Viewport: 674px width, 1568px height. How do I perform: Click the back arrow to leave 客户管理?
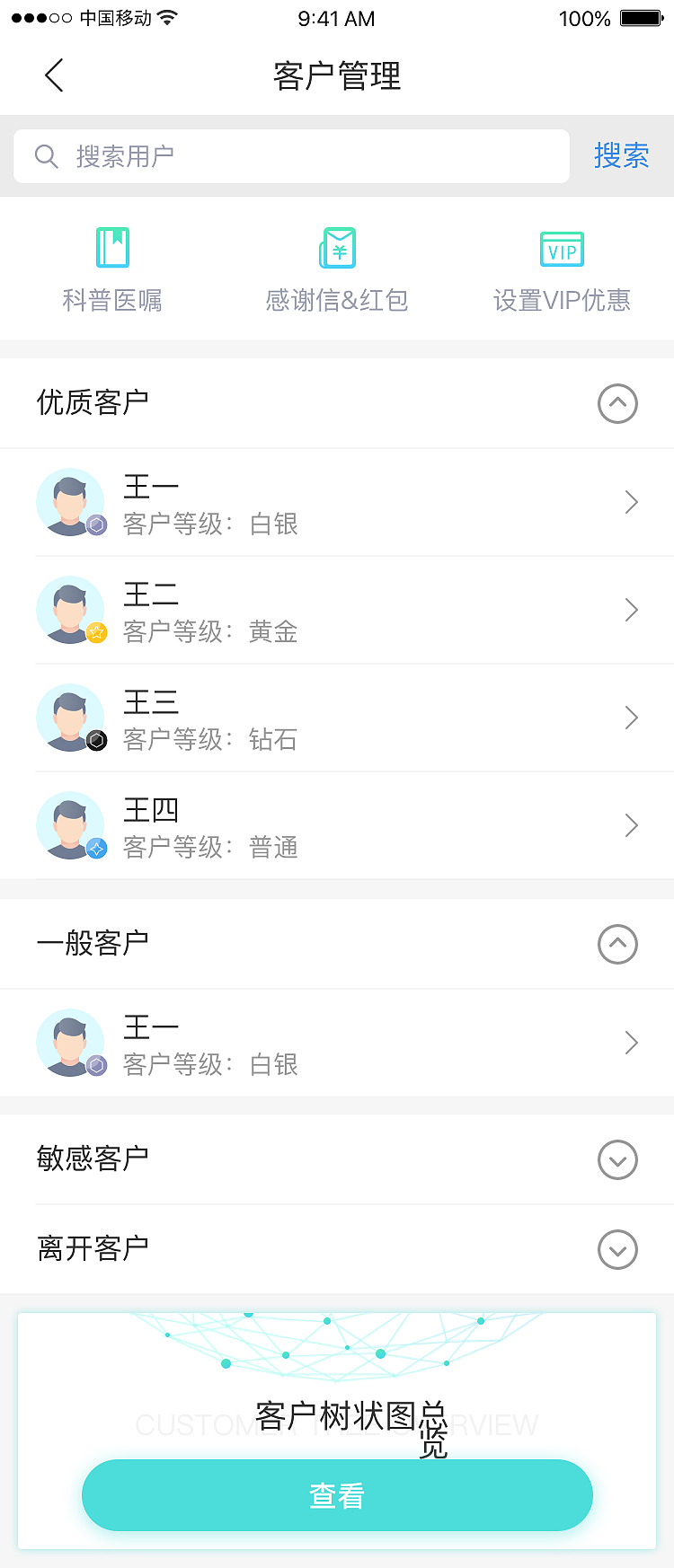[53, 76]
